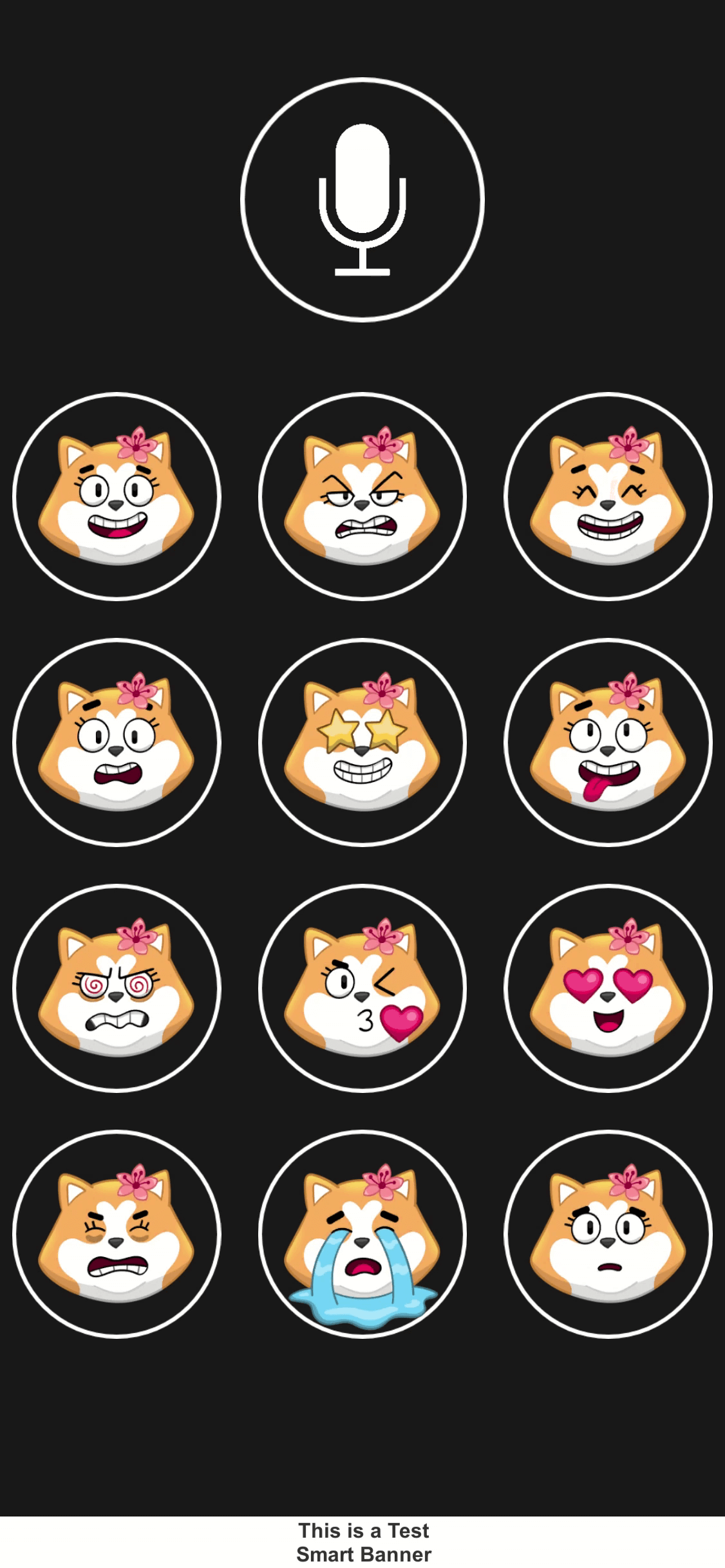Select the dizzy spiral-eyed dog face
This screenshot has height=1568, width=725.
pos(117,988)
